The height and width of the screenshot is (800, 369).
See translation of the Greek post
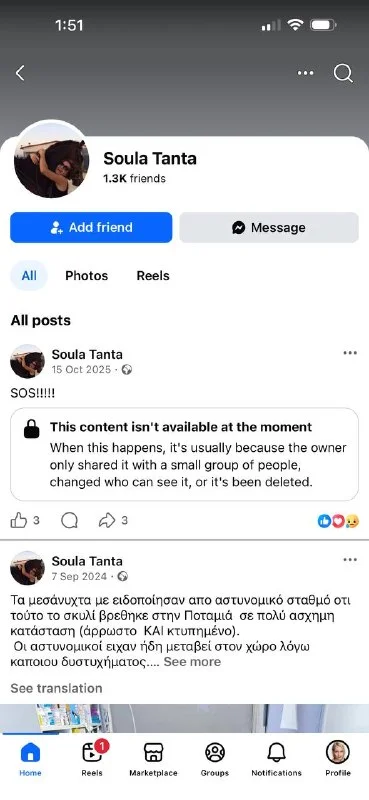click(56, 688)
